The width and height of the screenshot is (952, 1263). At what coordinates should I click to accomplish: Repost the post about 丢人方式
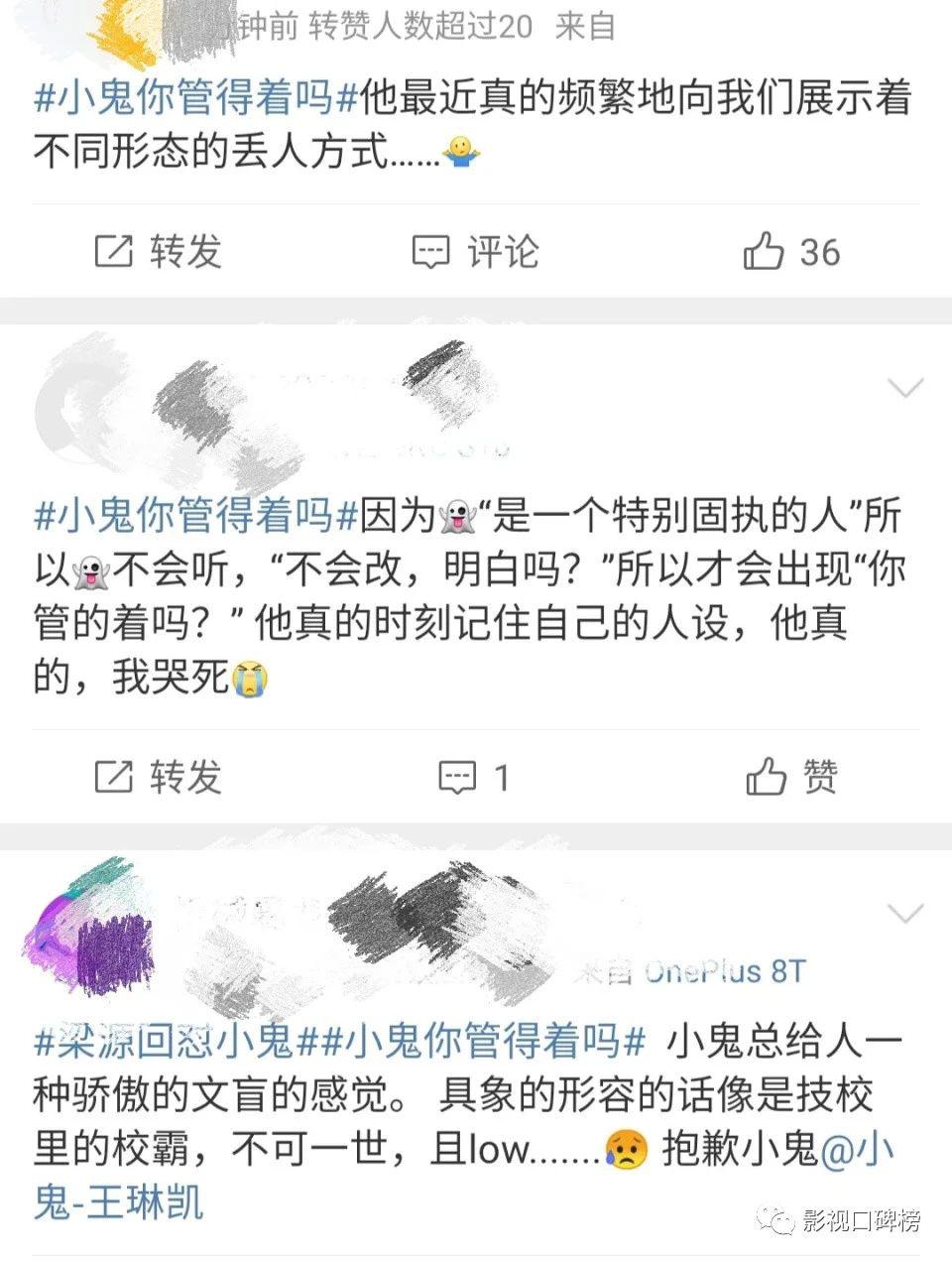coord(157,251)
